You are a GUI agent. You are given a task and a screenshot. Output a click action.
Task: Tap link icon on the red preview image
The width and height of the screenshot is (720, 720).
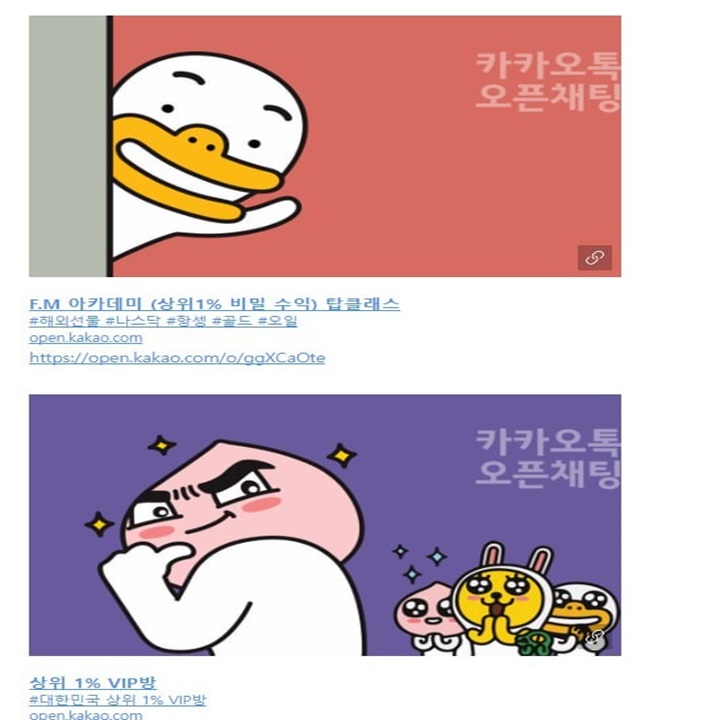pyautogui.click(x=594, y=258)
